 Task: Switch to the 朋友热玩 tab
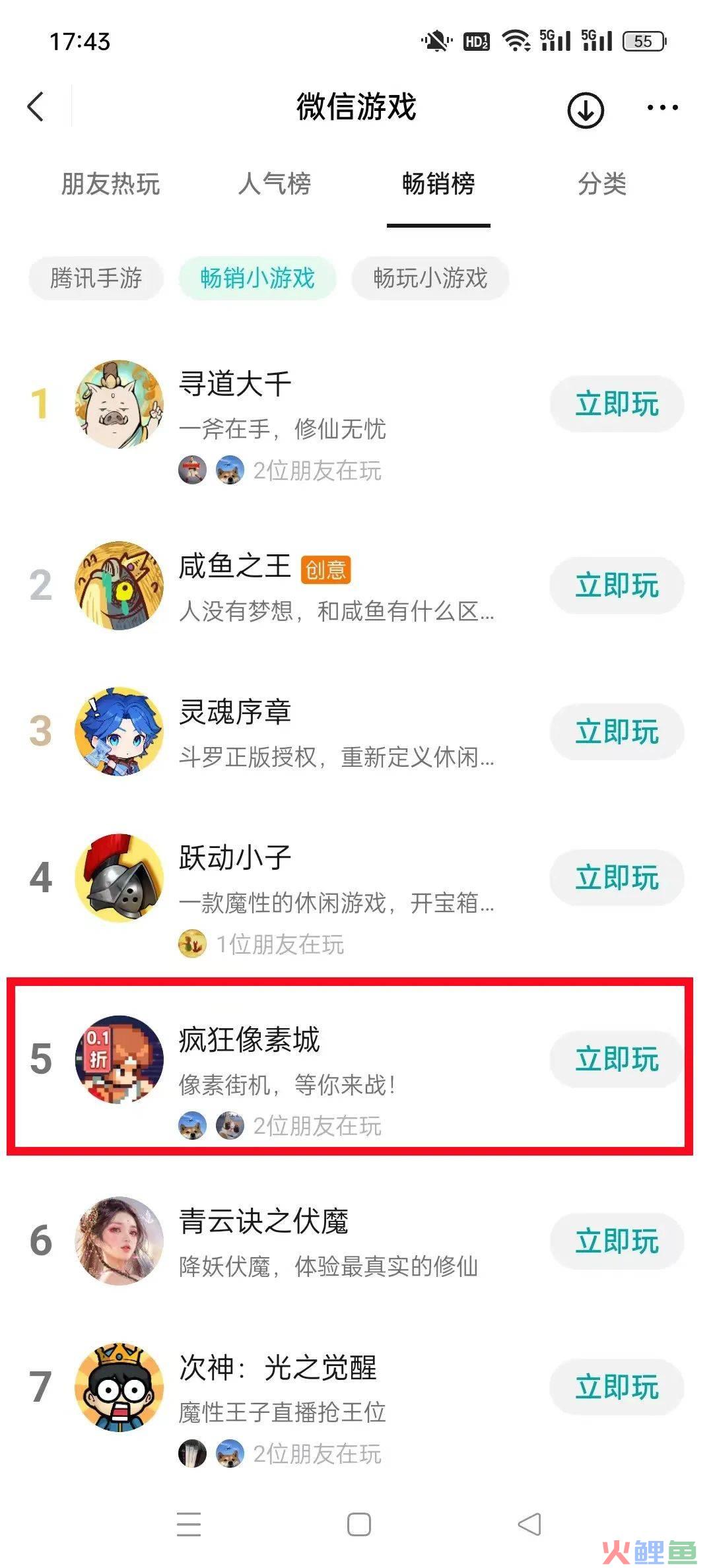click(110, 184)
